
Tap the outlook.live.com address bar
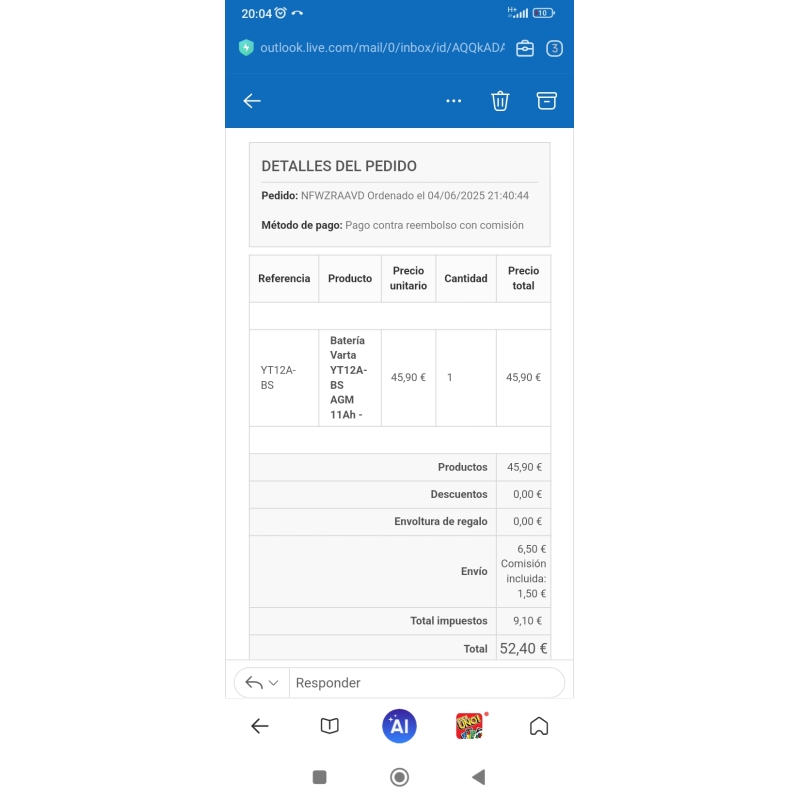(380, 48)
